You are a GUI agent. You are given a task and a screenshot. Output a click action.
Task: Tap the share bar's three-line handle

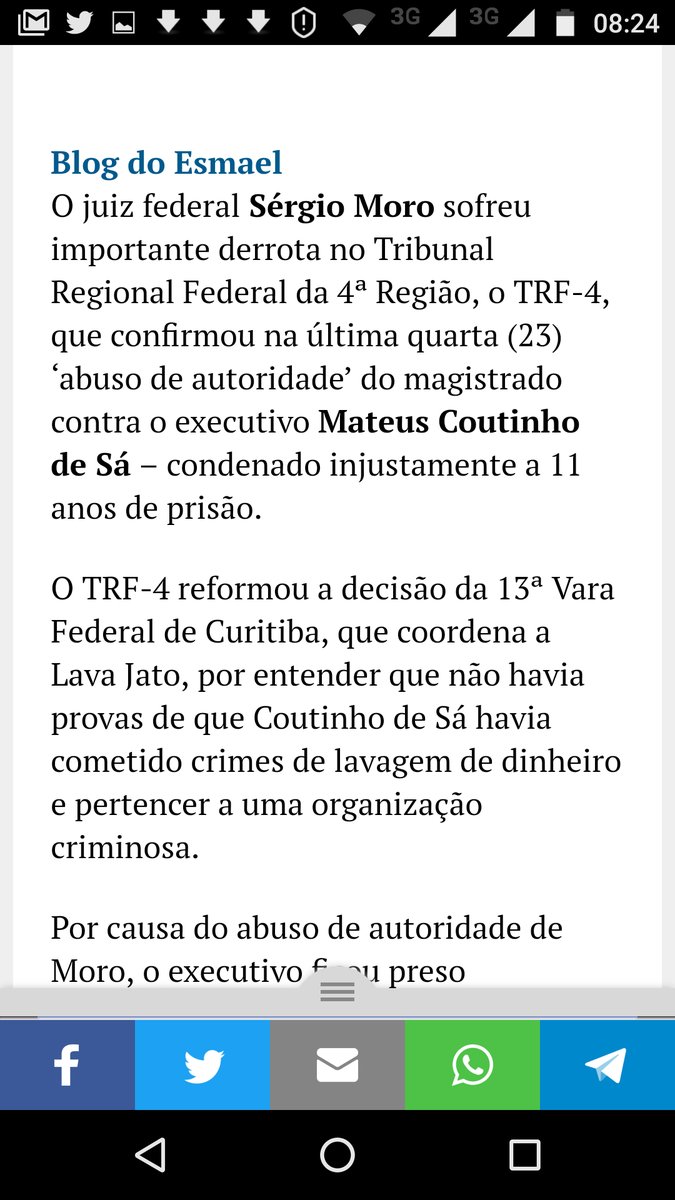click(337, 991)
